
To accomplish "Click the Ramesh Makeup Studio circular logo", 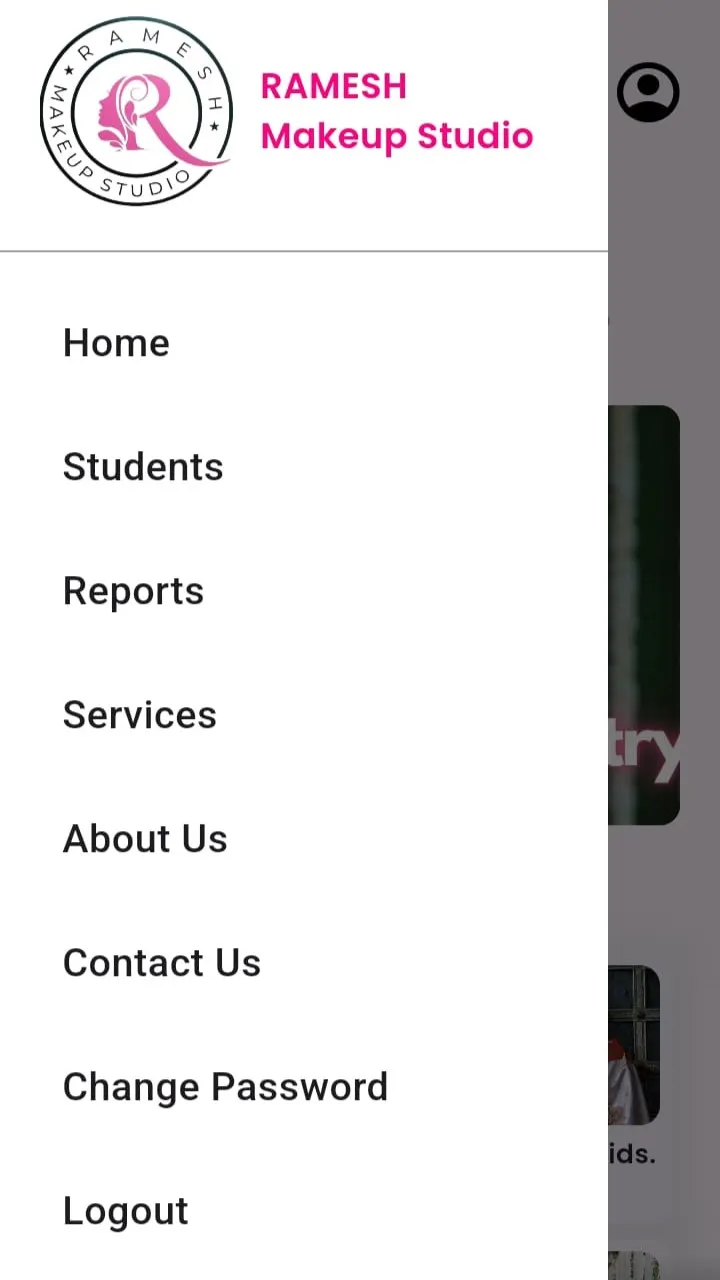I will pyautogui.click(x=137, y=110).
